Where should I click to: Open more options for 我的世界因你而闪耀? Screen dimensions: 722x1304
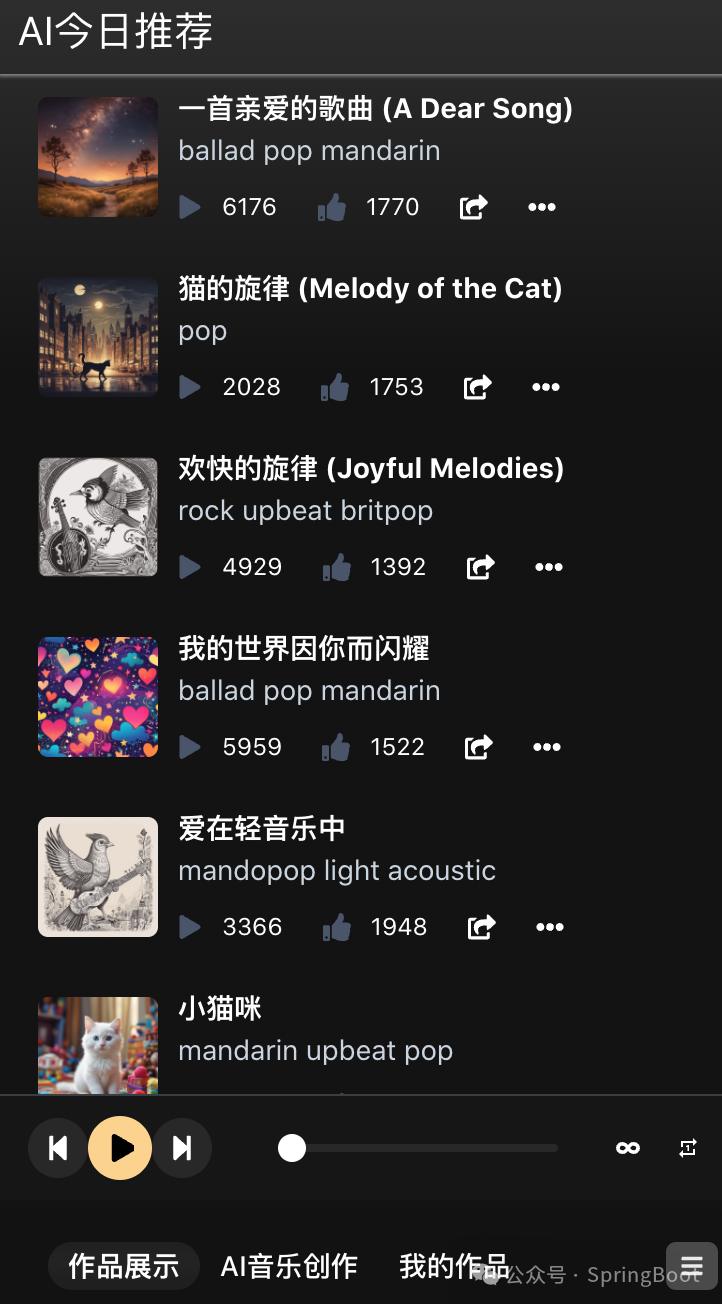(547, 747)
